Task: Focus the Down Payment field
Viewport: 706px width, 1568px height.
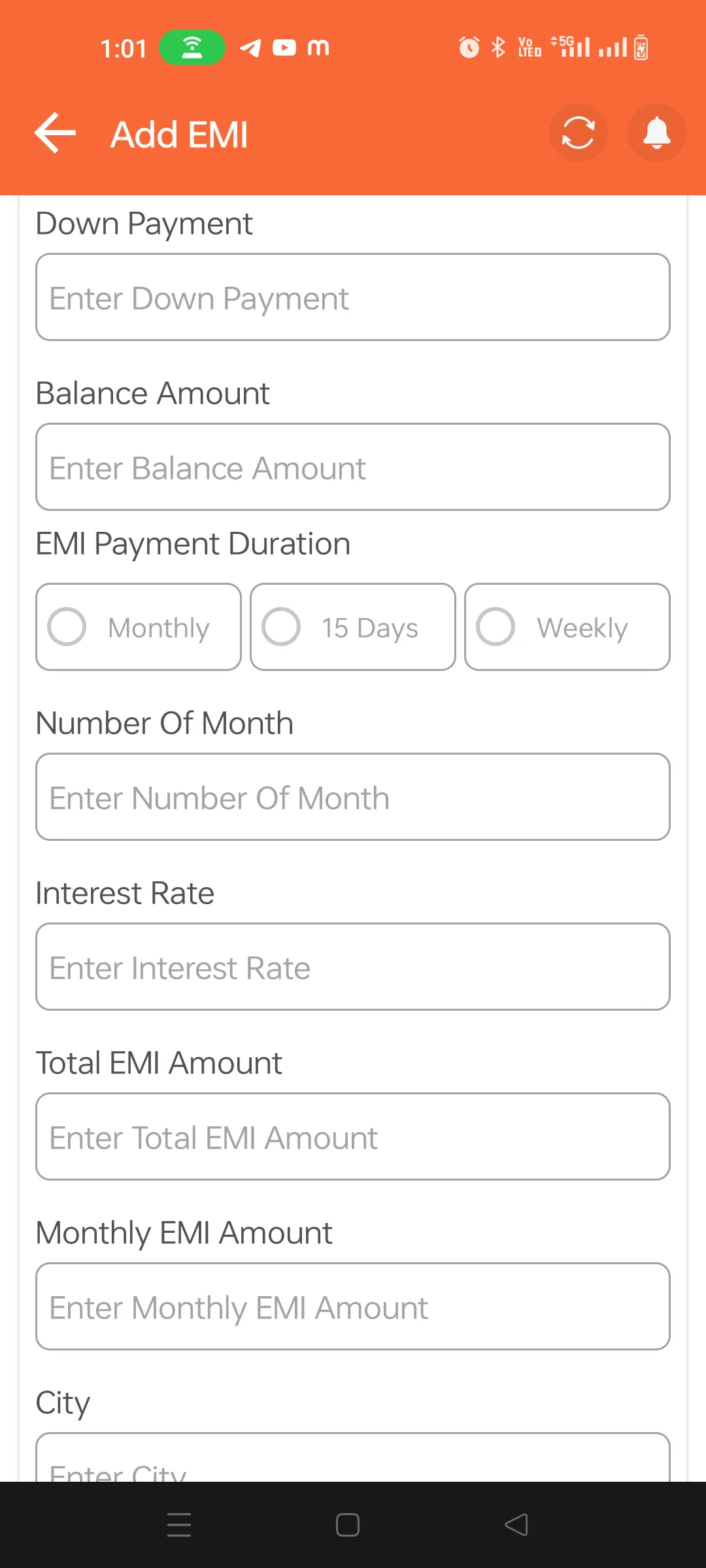Action: pos(353,297)
